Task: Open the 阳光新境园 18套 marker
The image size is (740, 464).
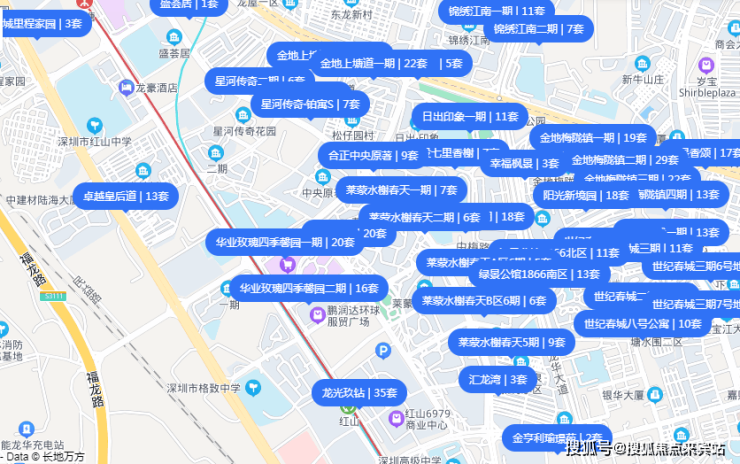Action: (x=585, y=196)
